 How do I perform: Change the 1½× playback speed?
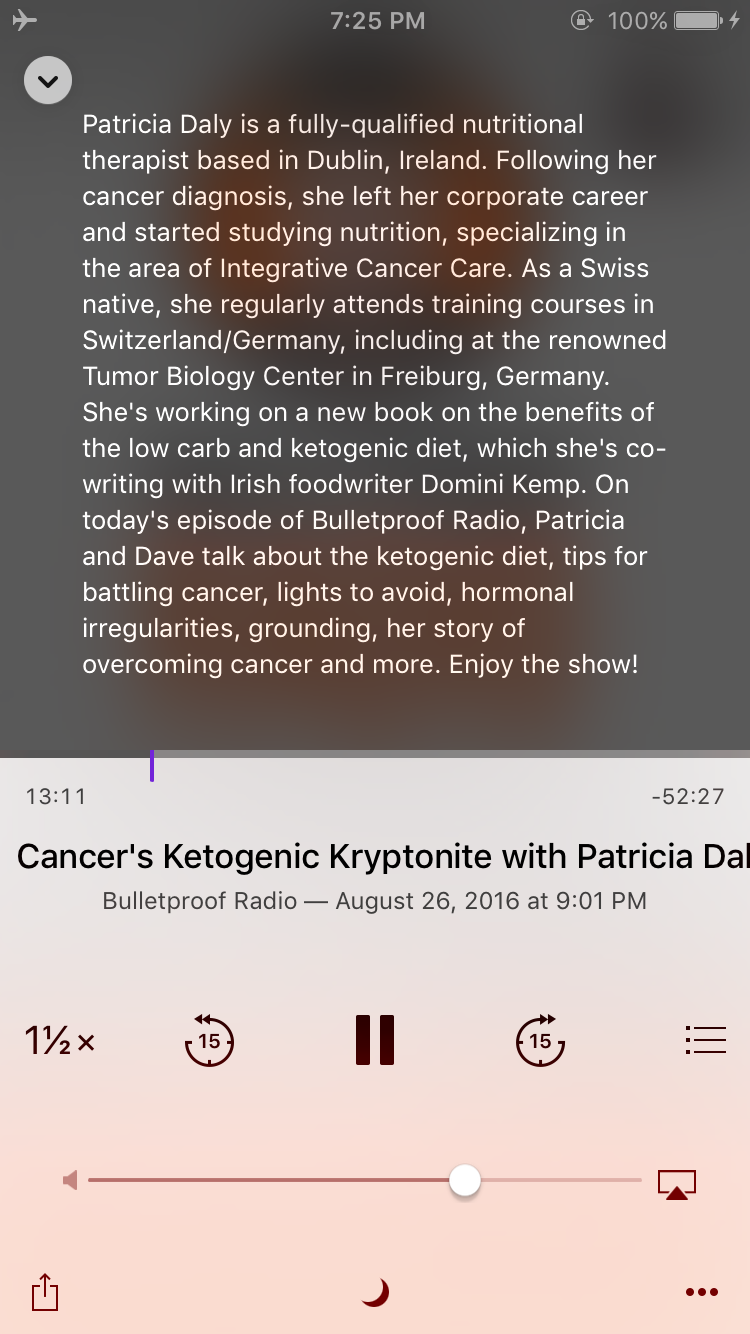tap(60, 1041)
